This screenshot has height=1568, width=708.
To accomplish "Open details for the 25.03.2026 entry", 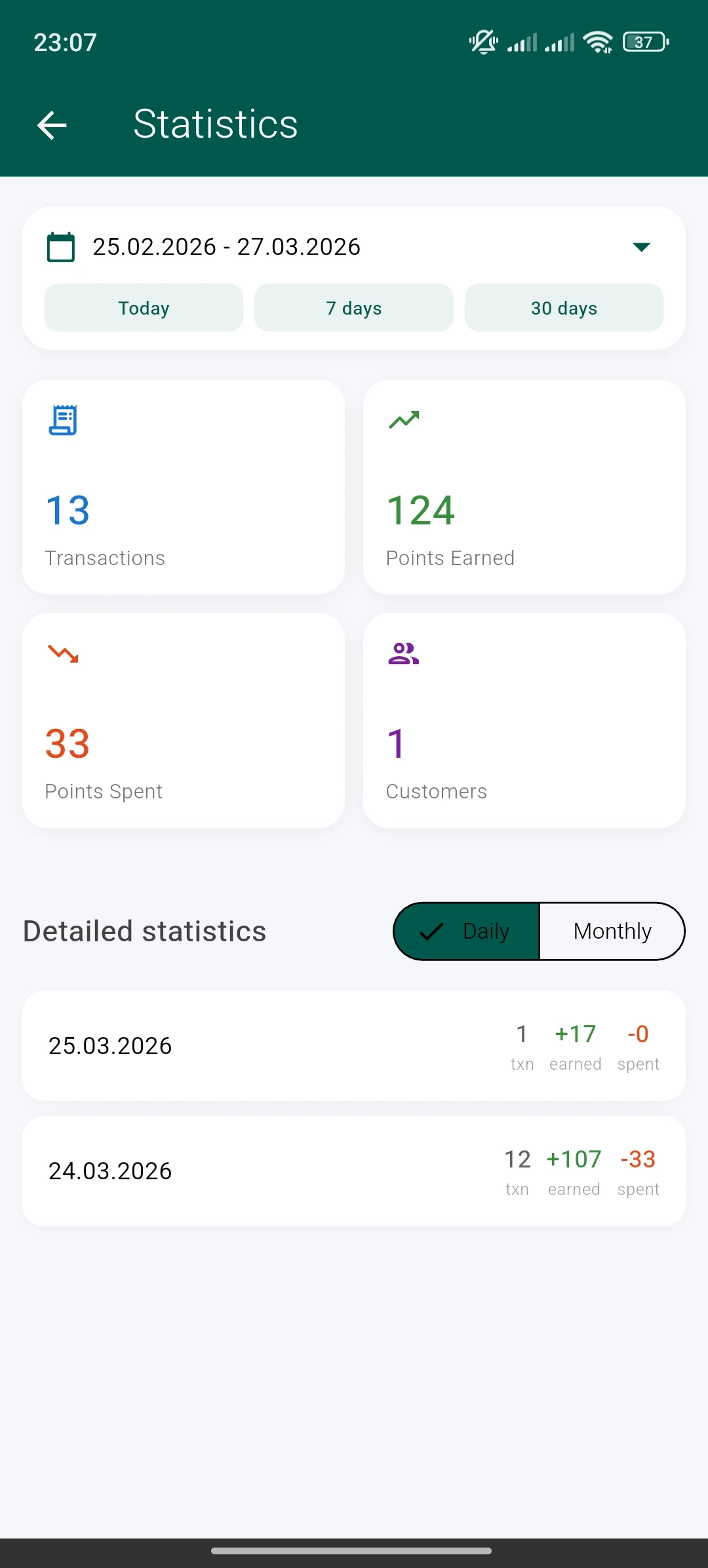I will [x=354, y=1046].
